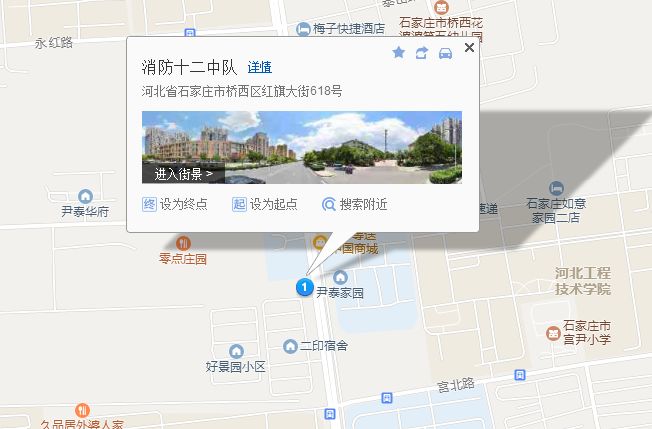Set as destination with 设为终点
This screenshot has height=429, width=652.
(175, 204)
